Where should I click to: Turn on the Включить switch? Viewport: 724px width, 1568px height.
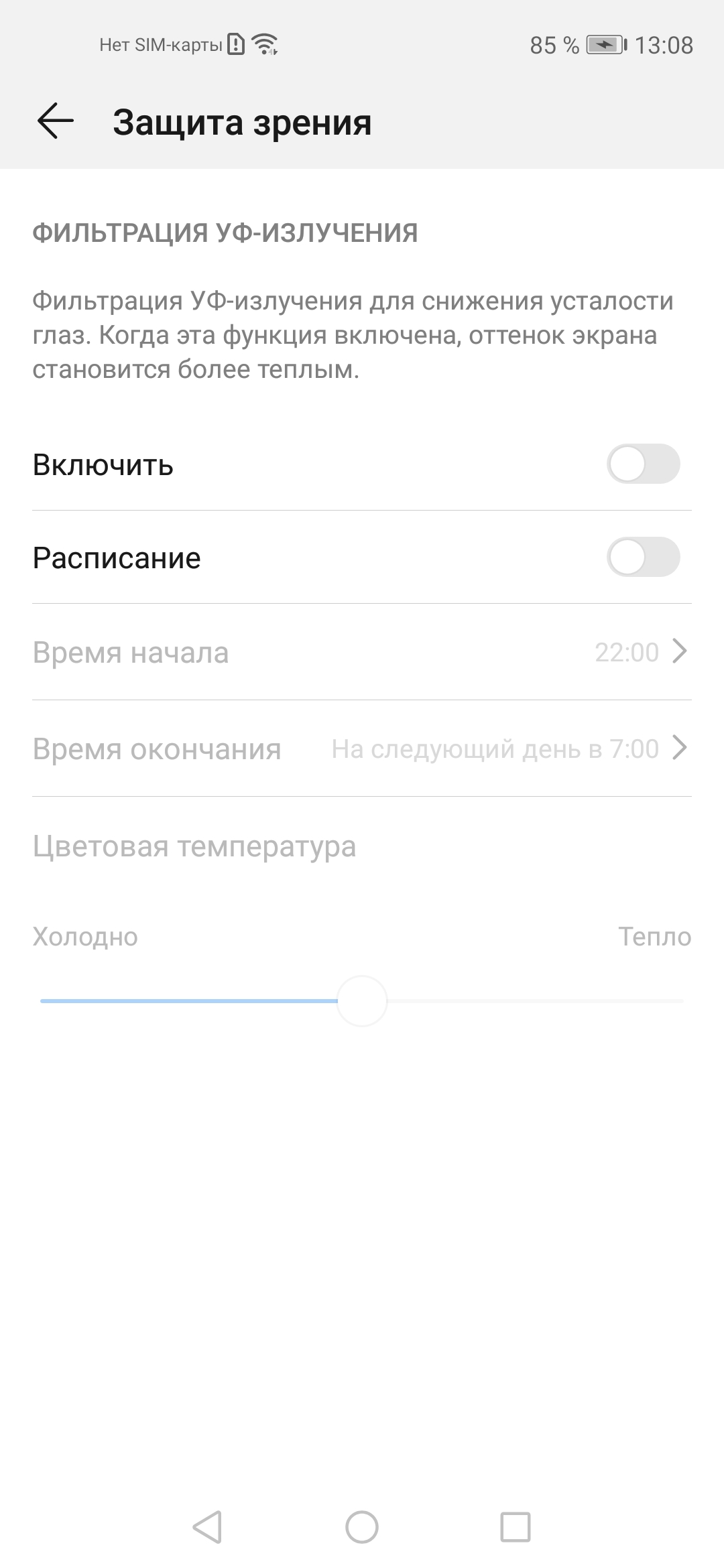coord(642,464)
